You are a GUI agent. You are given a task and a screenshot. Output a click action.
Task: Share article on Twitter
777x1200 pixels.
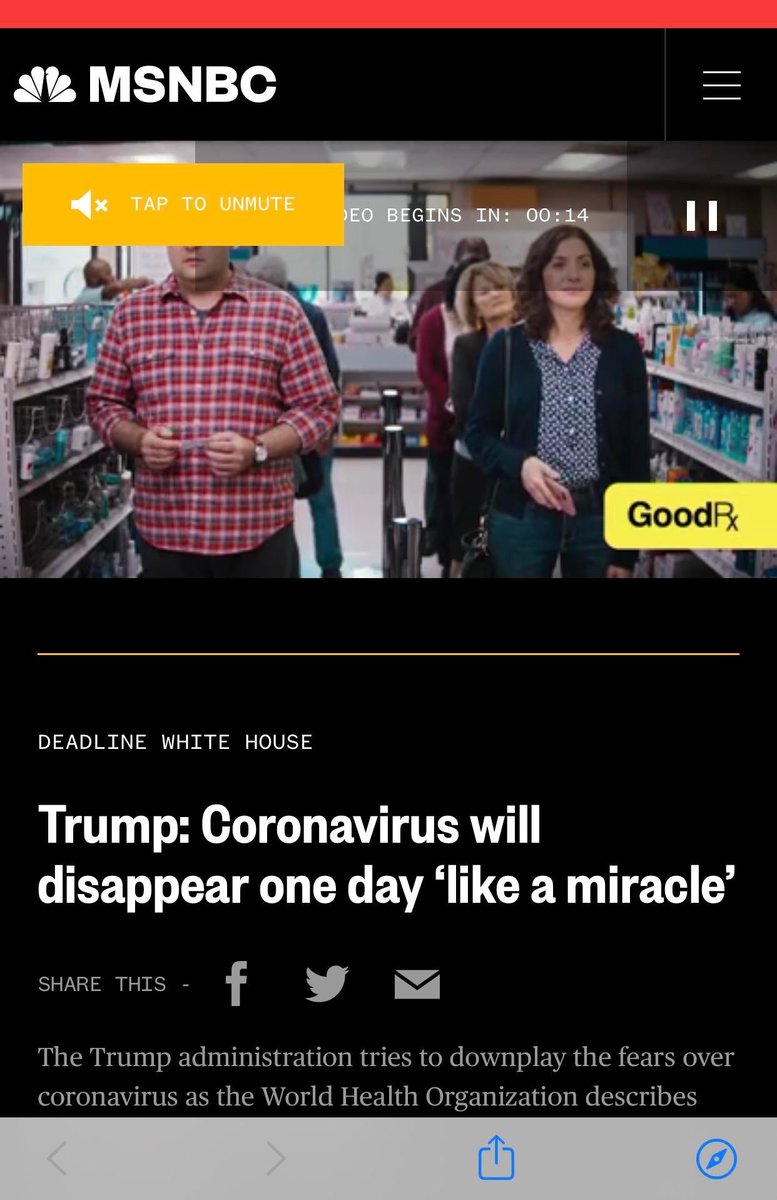[326, 984]
